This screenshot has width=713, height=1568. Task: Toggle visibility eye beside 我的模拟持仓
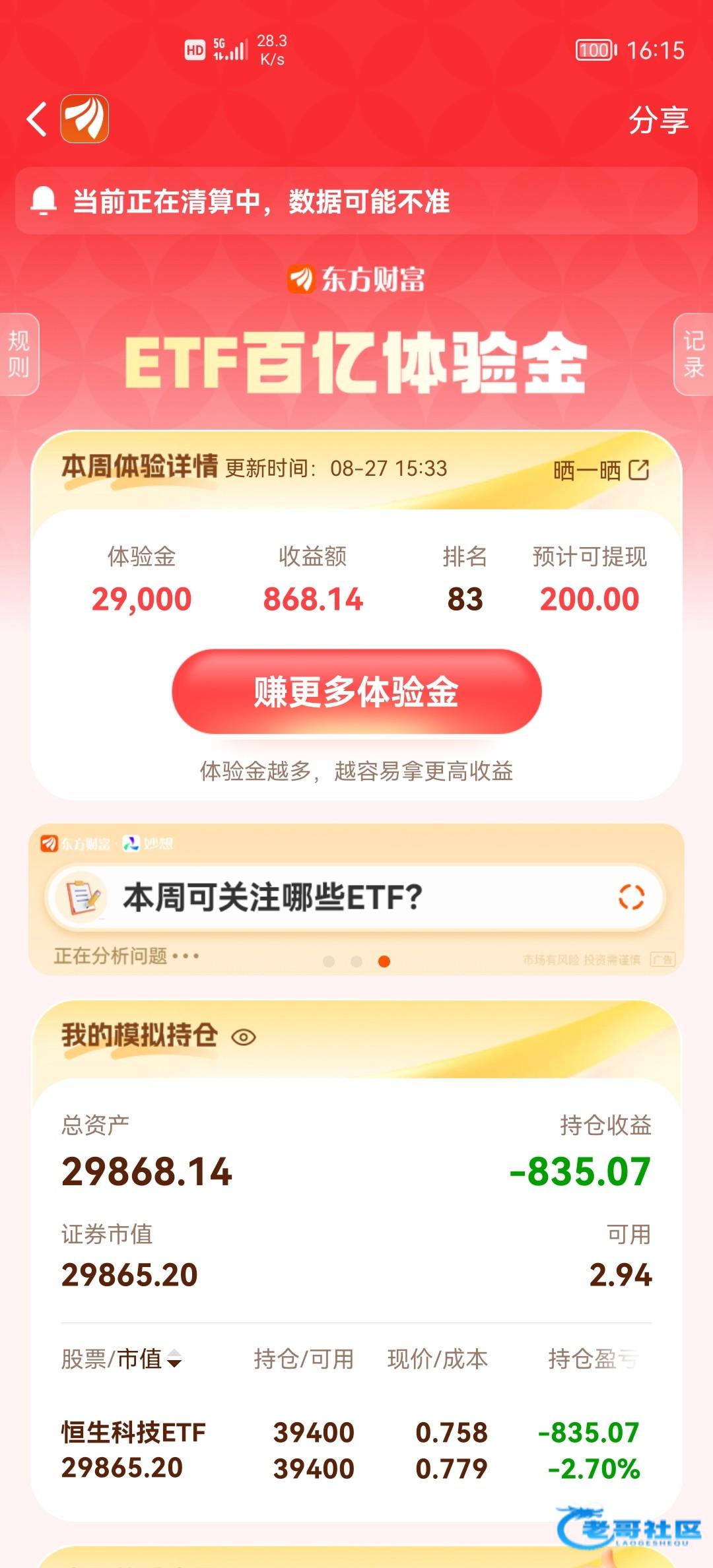tap(244, 1037)
